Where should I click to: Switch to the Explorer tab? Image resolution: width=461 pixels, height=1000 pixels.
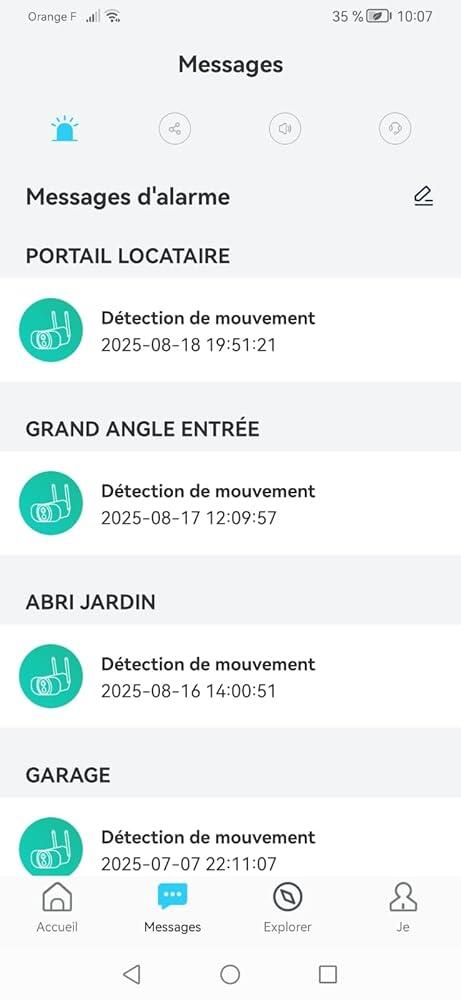(x=288, y=908)
